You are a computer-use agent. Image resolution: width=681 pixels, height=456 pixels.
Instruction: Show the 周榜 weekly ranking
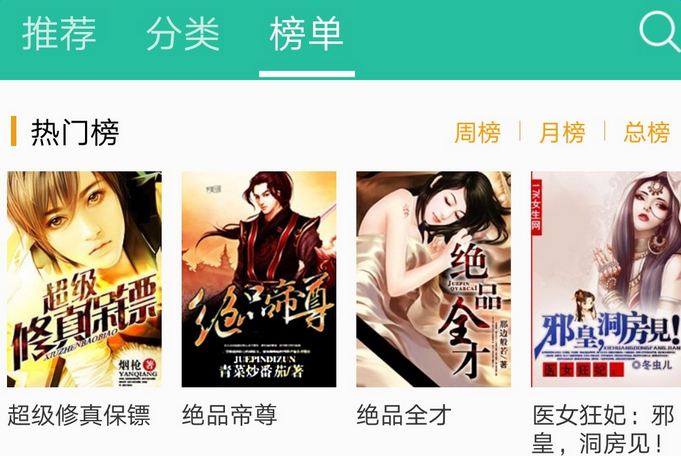point(477,132)
